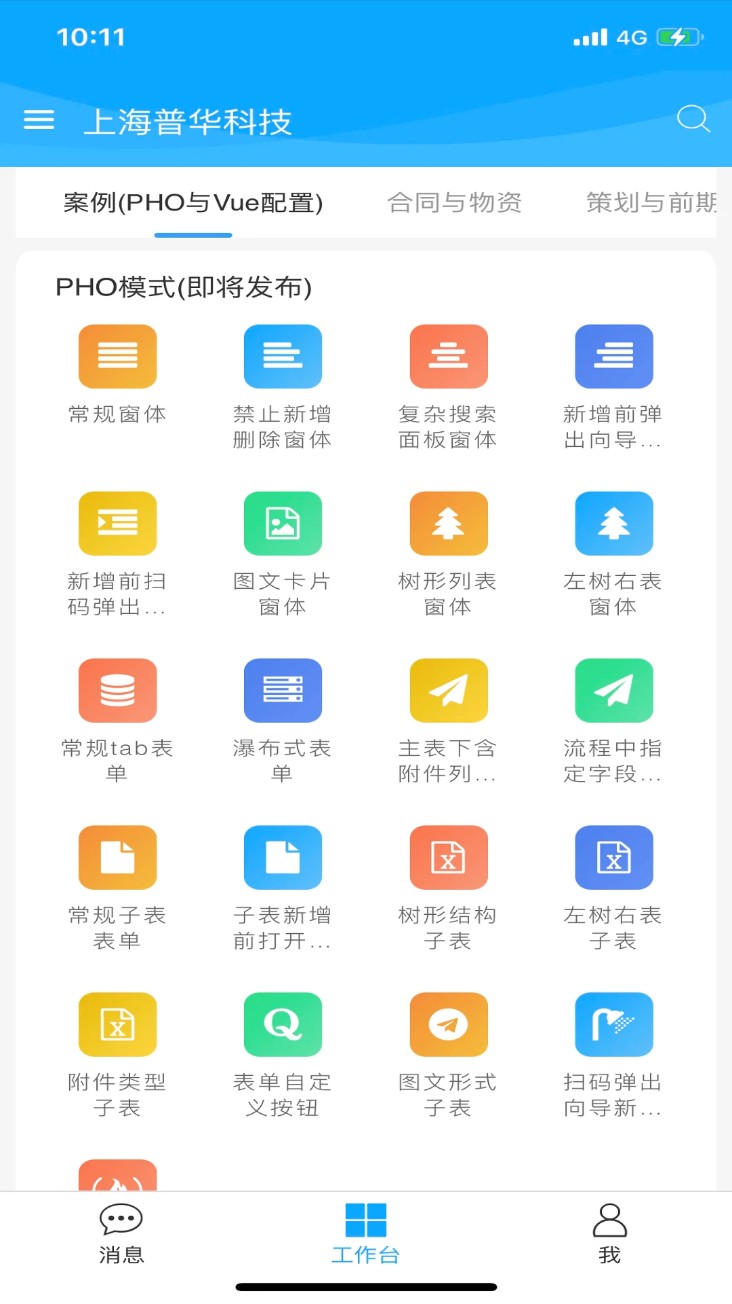The image size is (732, 1304).
Task: Open the 表单自定义按钮 Q icon
Action: coord(283,1023)
